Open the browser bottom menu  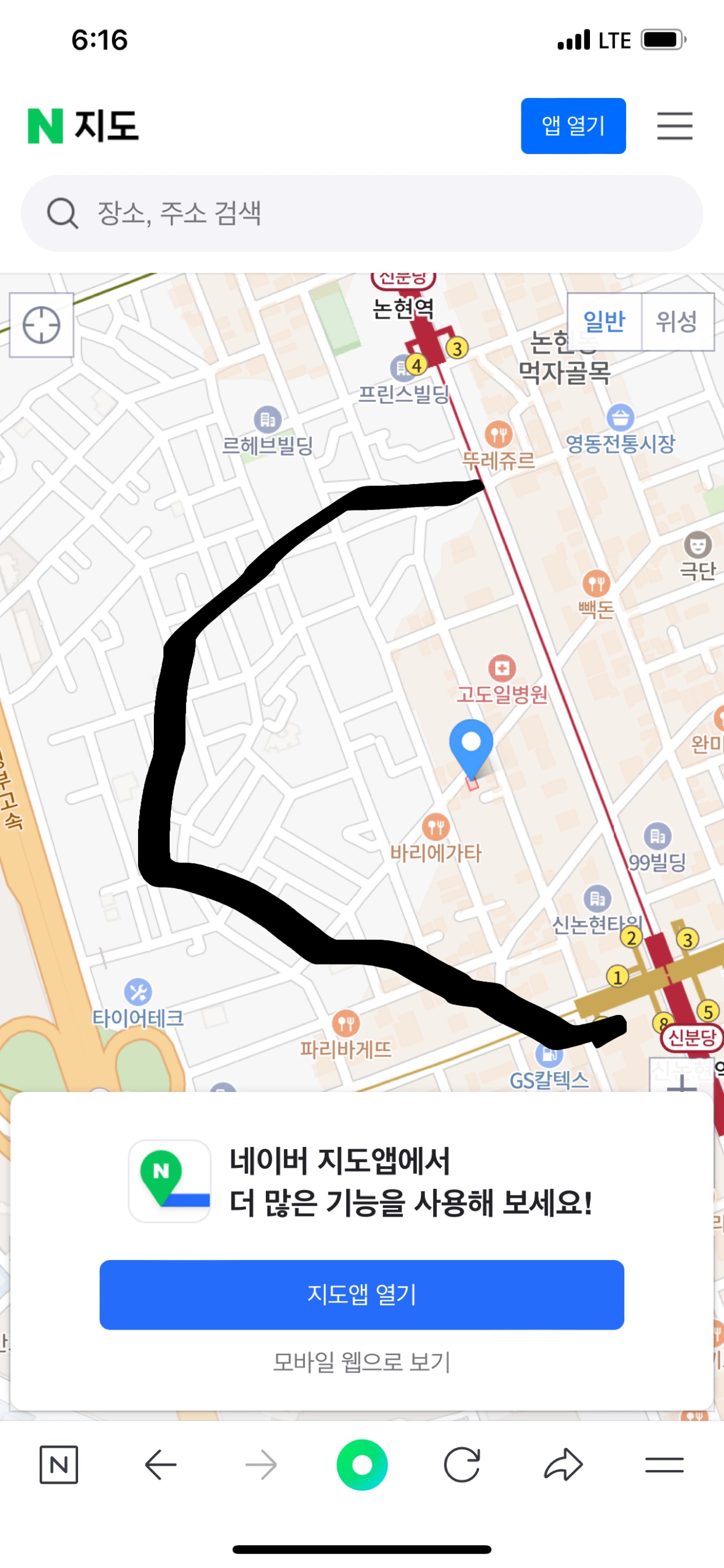click(664, 1465)
